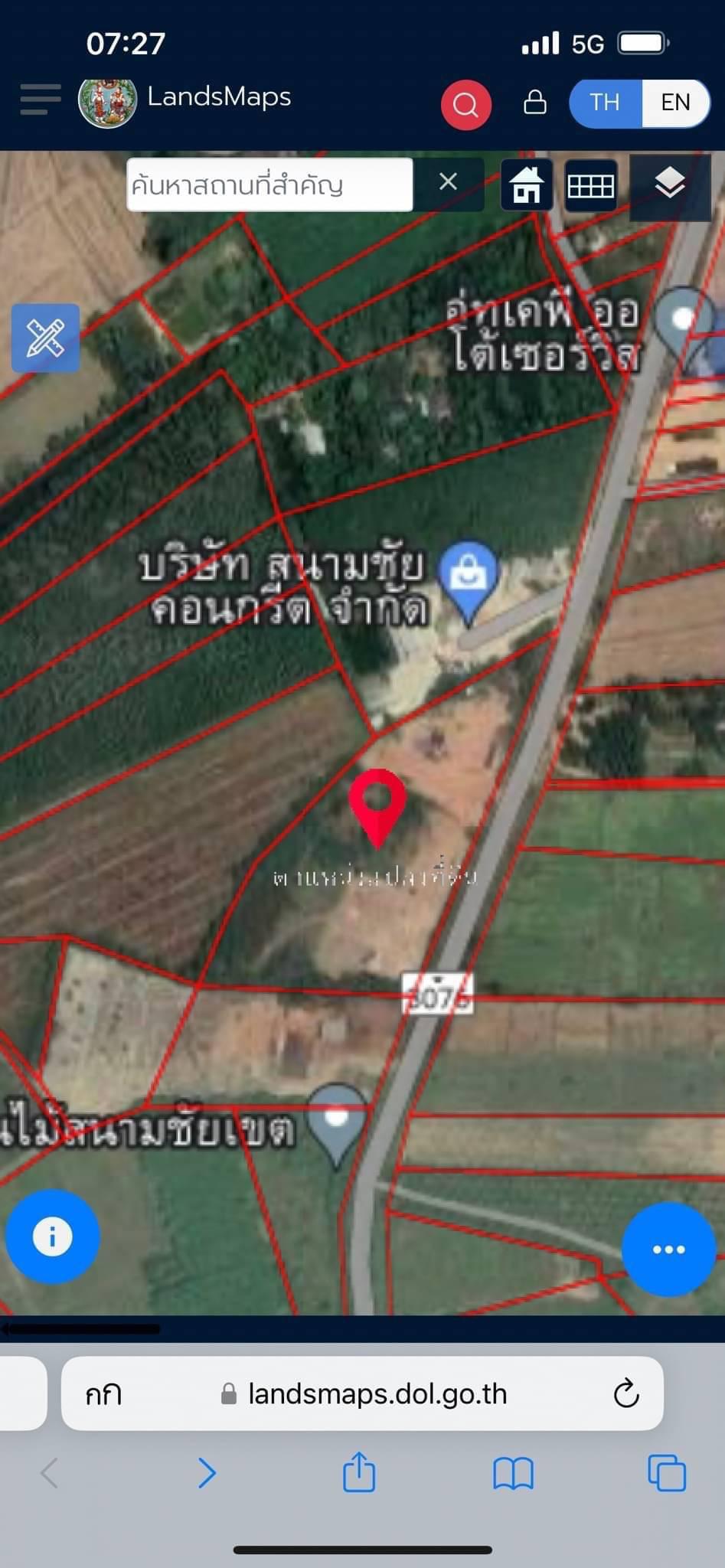Open the hamburger menu
This screenshot has width=725, height=1568.
(40, 100)
